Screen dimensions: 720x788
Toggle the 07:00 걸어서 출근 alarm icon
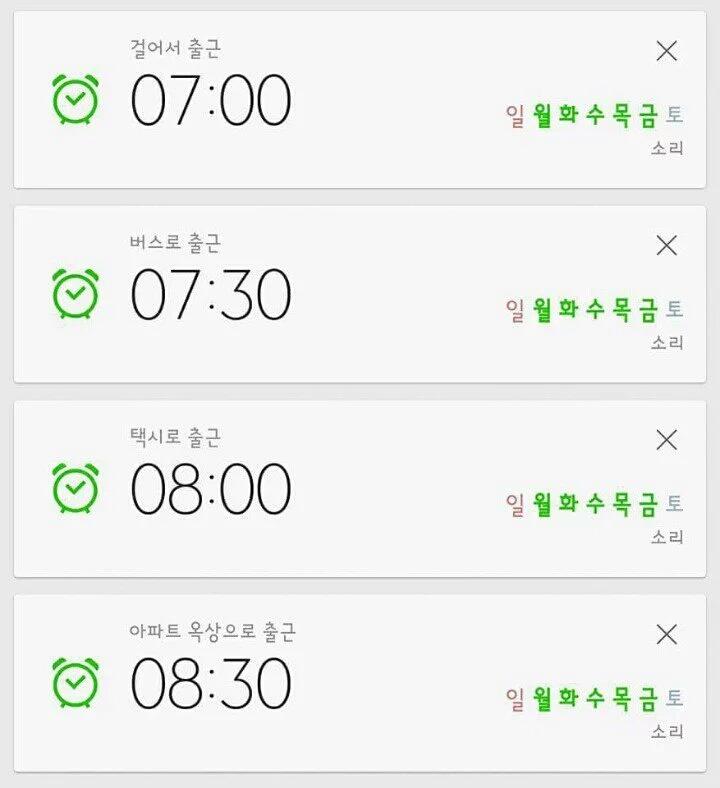tap(76, 99)
